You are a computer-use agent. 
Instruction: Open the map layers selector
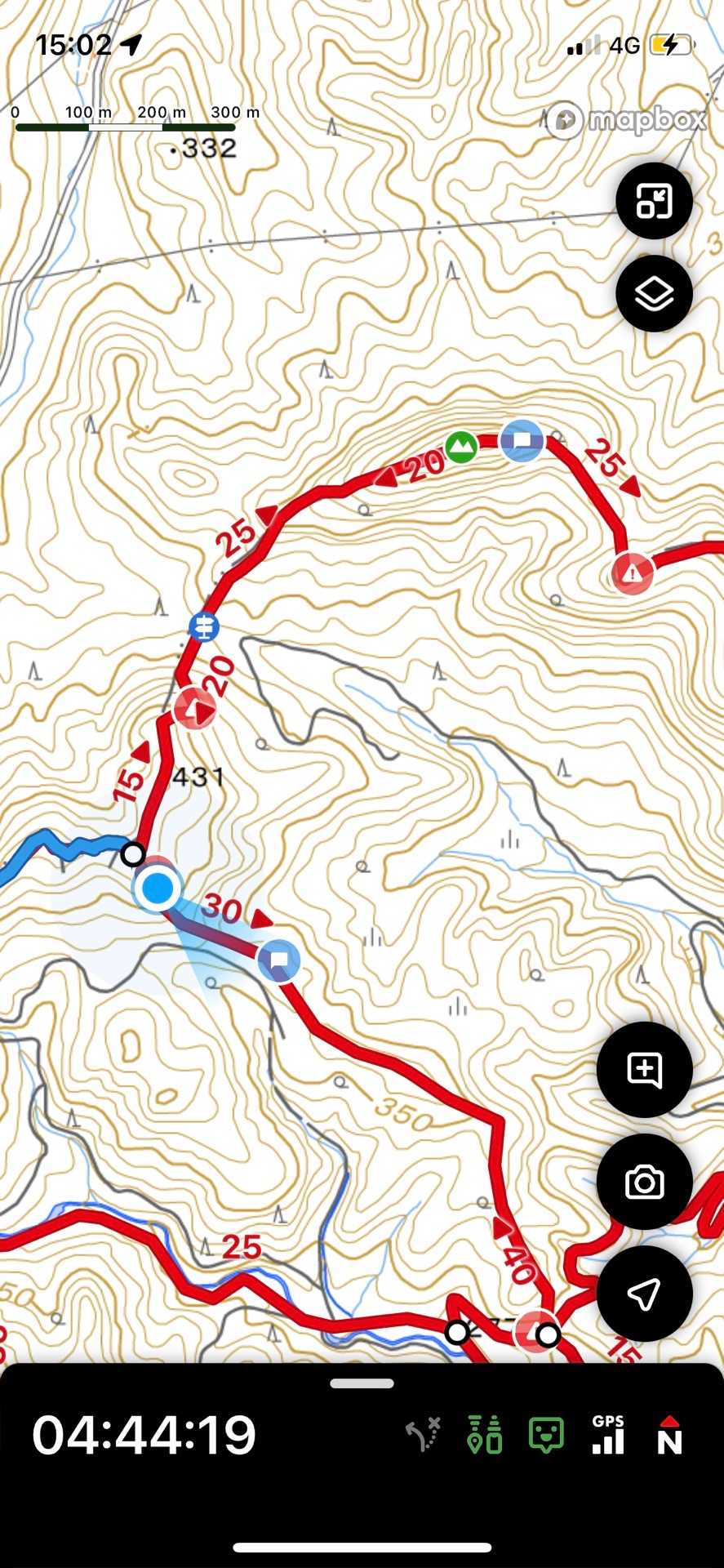654,294
